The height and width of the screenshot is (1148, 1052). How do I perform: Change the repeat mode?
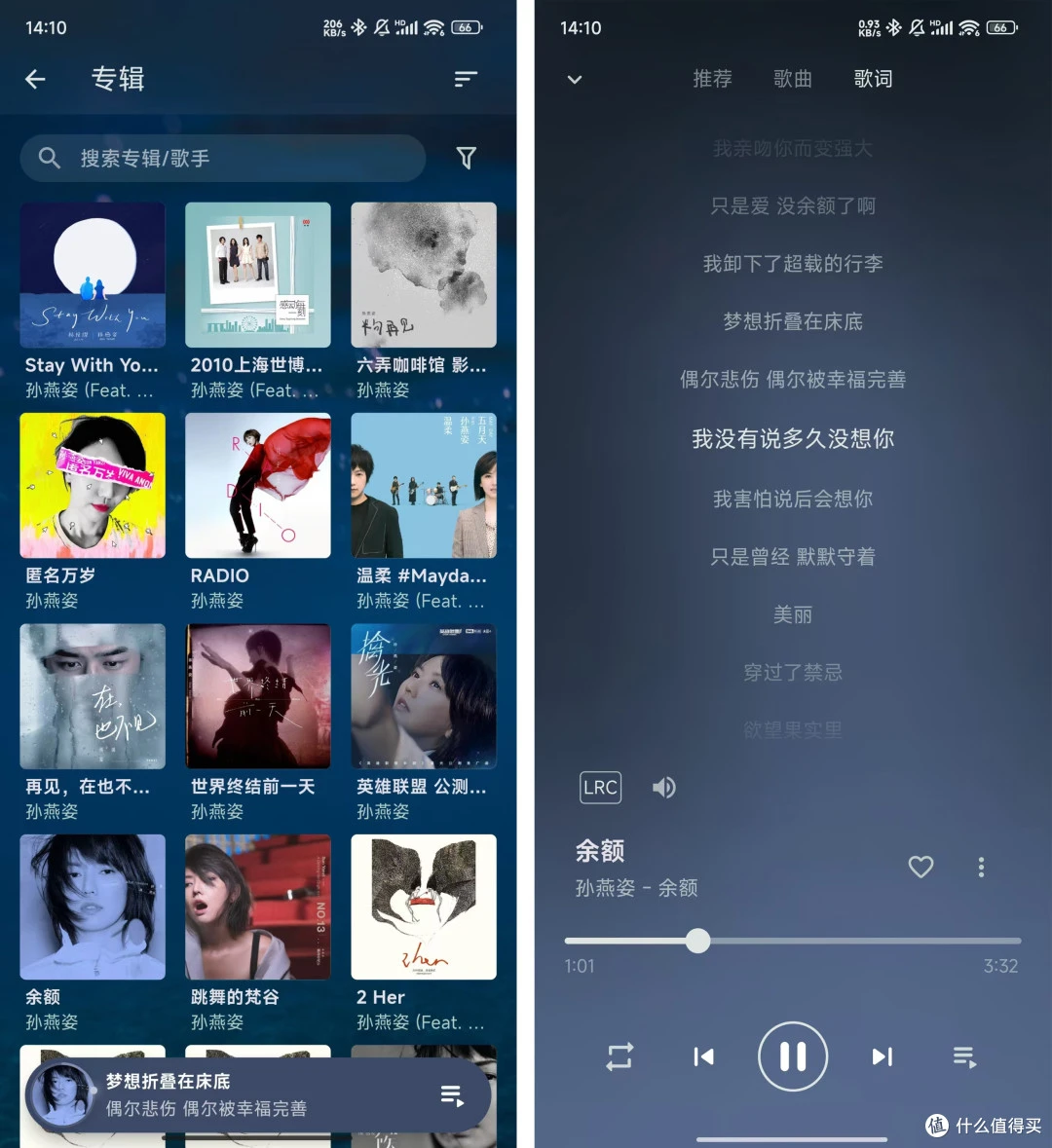(620, 1056)
